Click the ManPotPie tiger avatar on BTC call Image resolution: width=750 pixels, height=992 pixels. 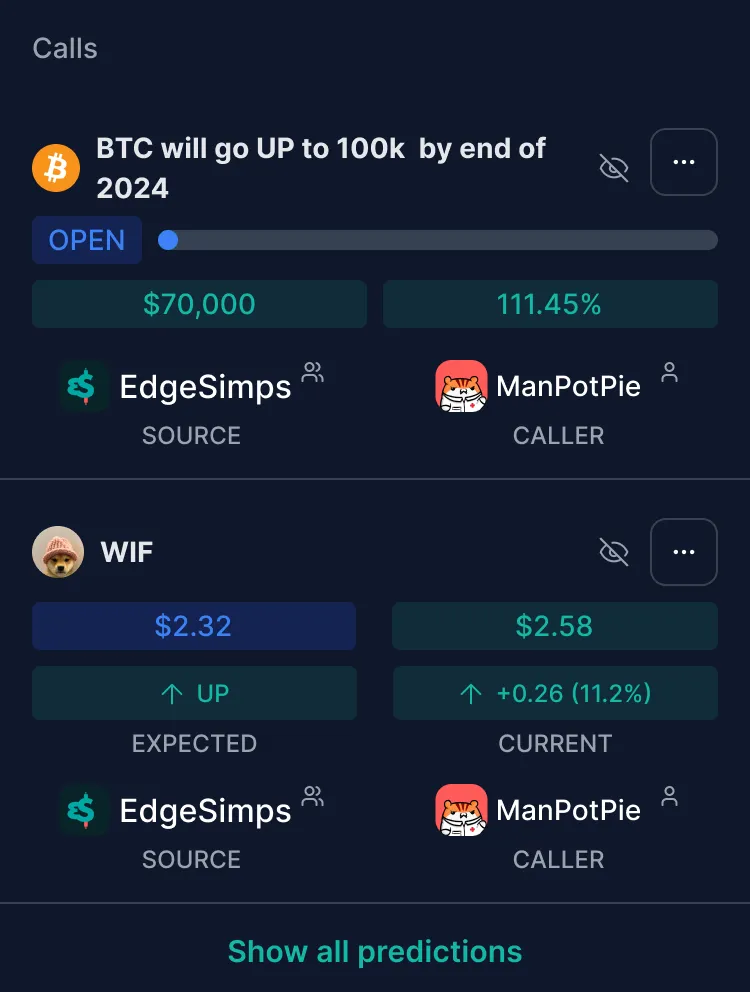[x=460, y=386]
